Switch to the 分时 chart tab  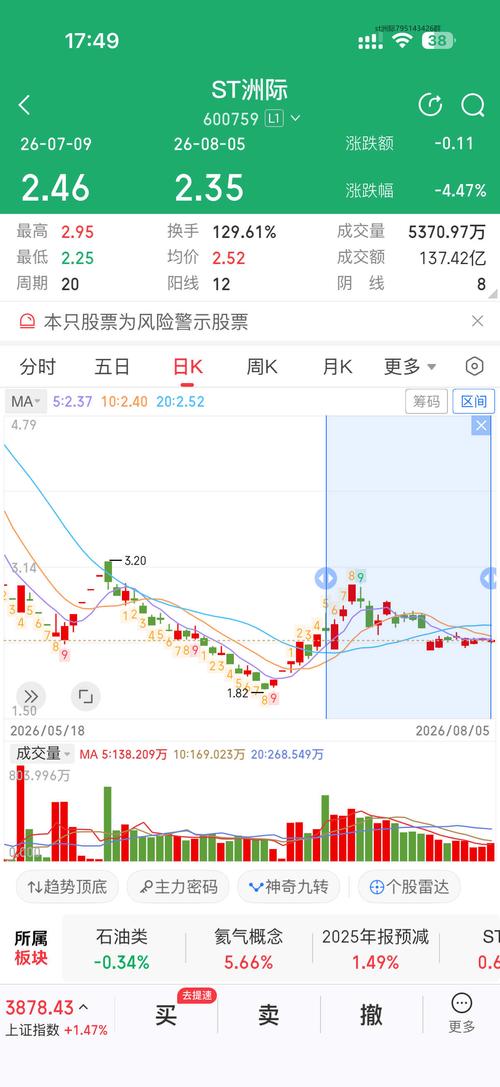pyautogui.click(x=37, y=367)
